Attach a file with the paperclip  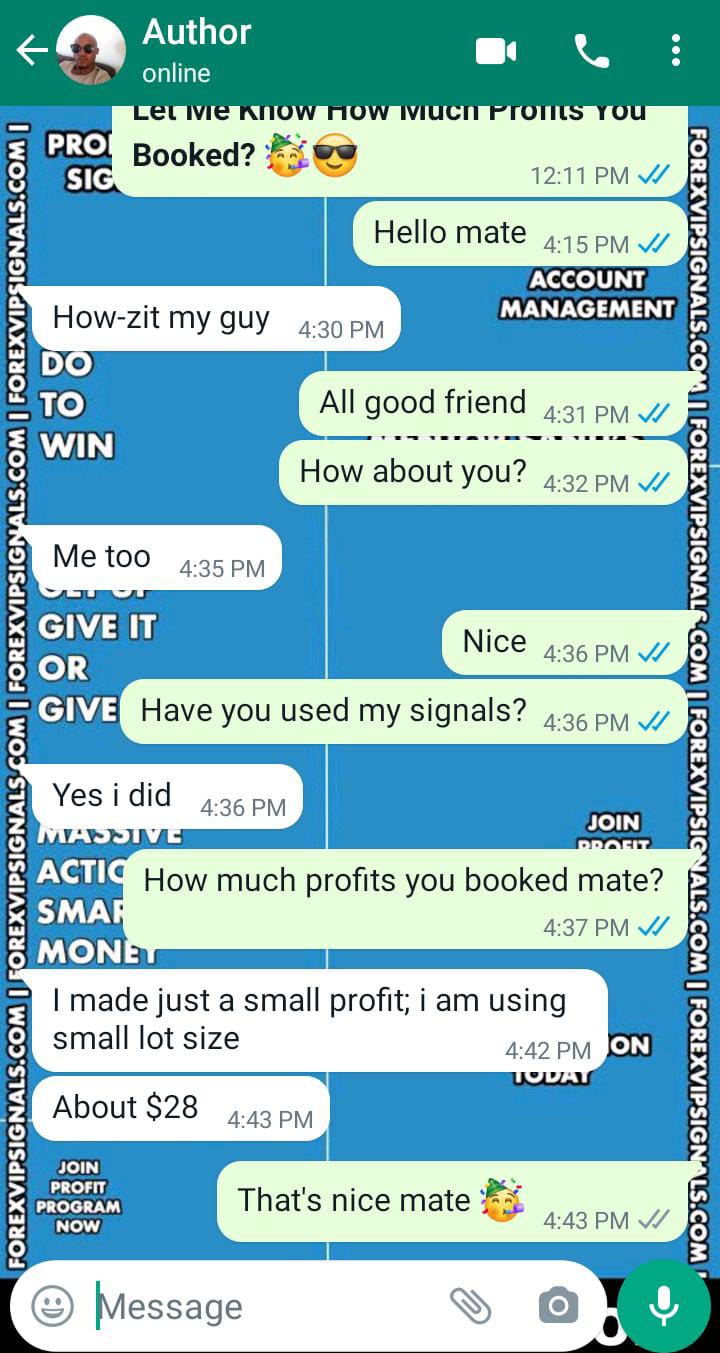click(470, 1306)
